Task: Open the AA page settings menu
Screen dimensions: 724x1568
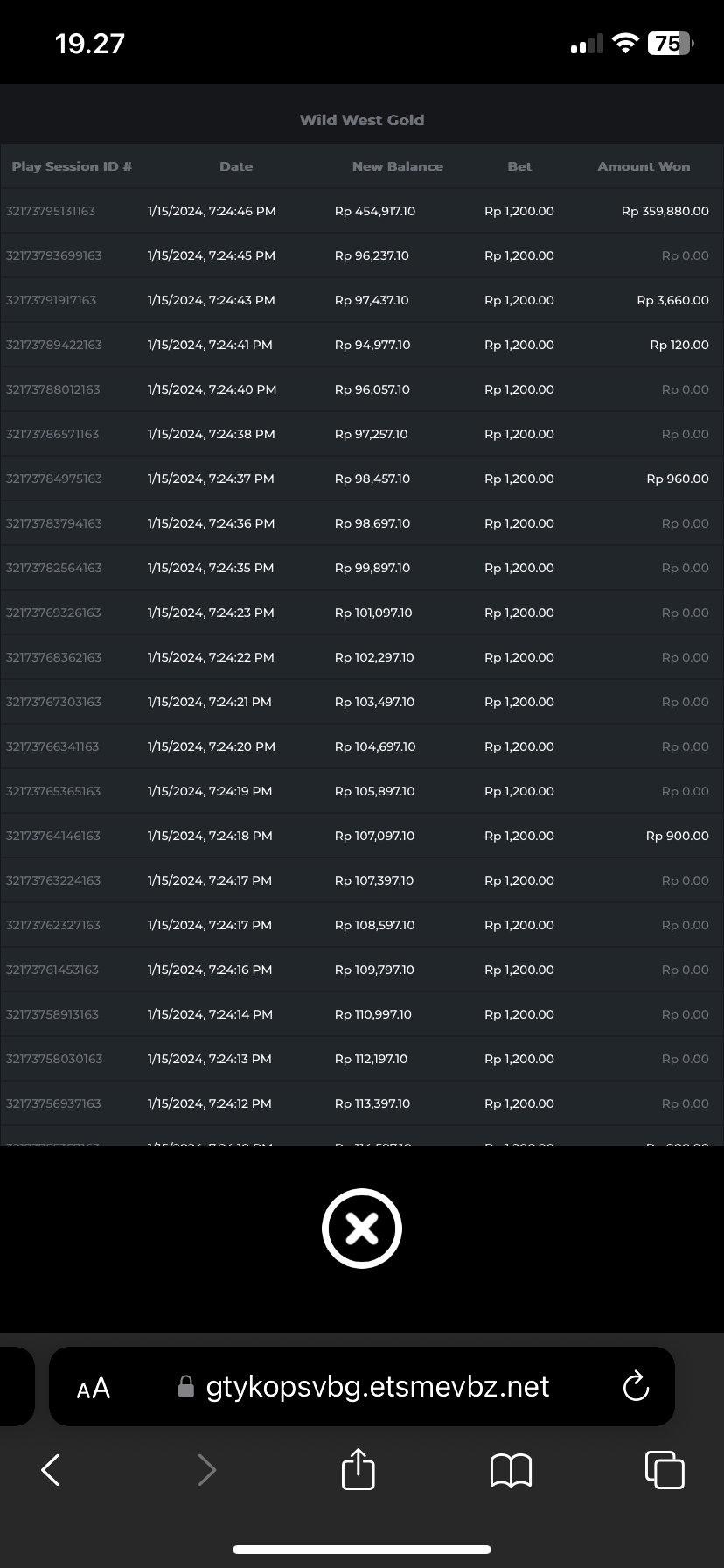Action: tap(94, 1388)
